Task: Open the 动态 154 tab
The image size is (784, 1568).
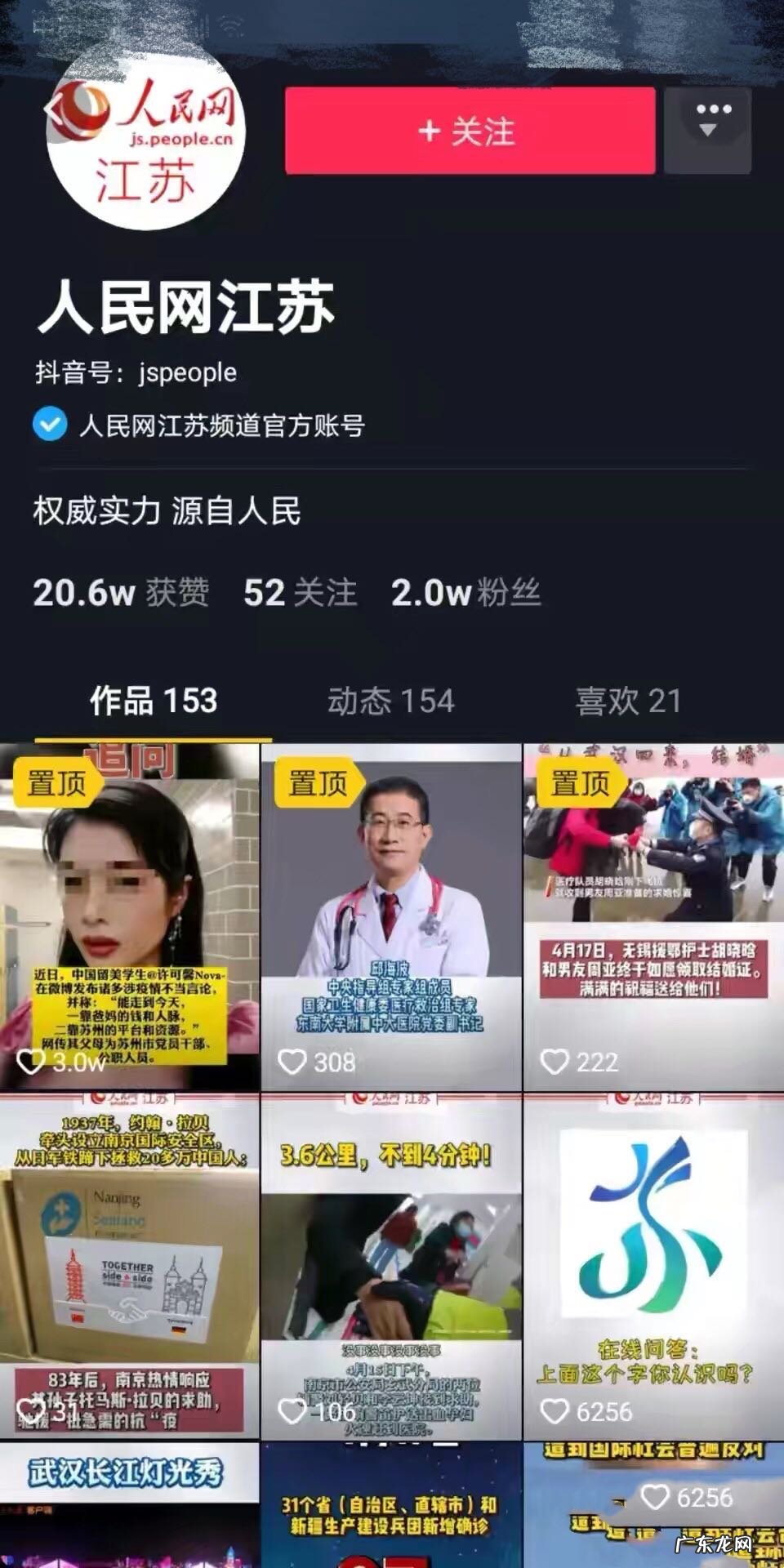Action: click(x=390, y=701)
